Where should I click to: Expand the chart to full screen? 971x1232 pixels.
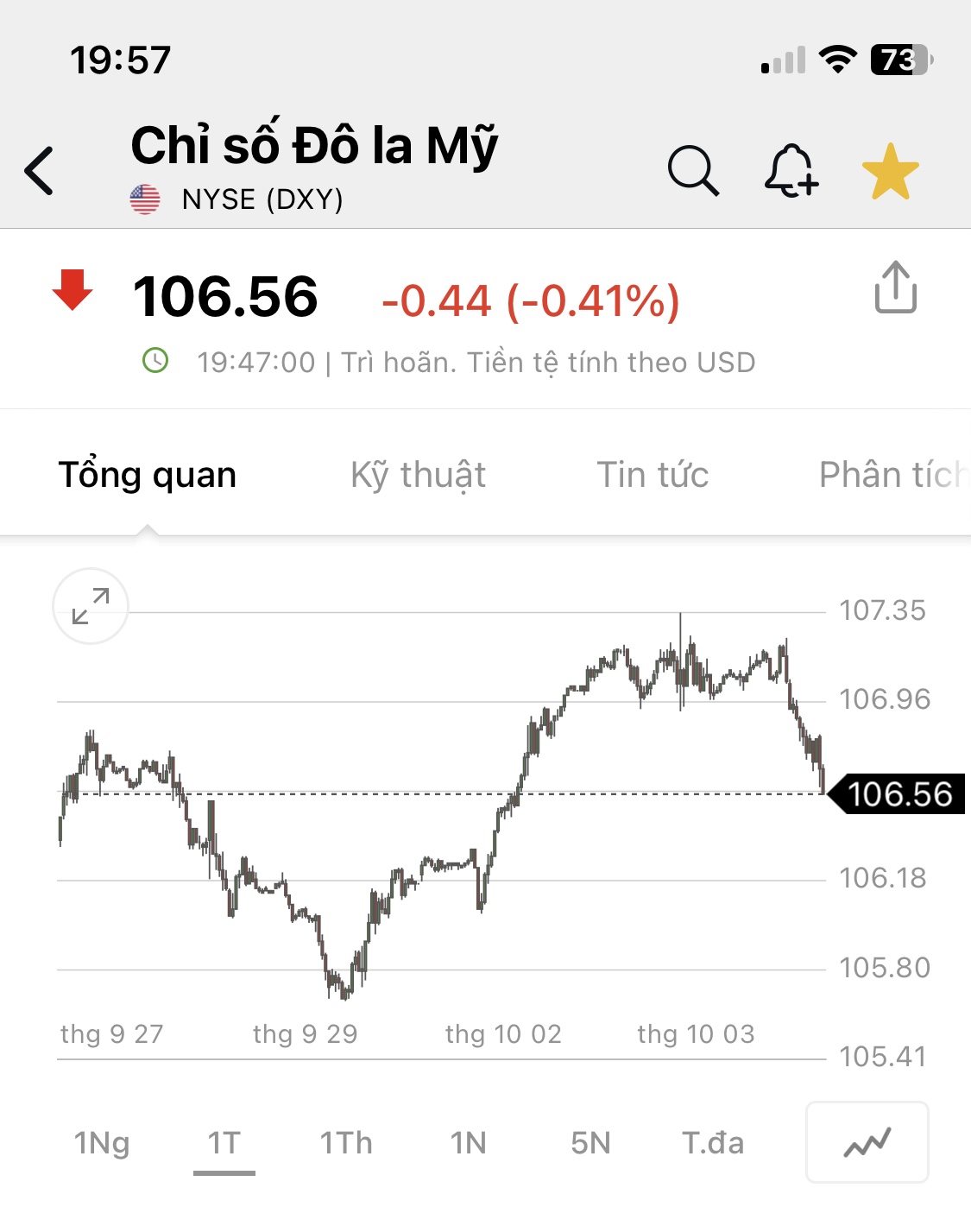[91, 606]
